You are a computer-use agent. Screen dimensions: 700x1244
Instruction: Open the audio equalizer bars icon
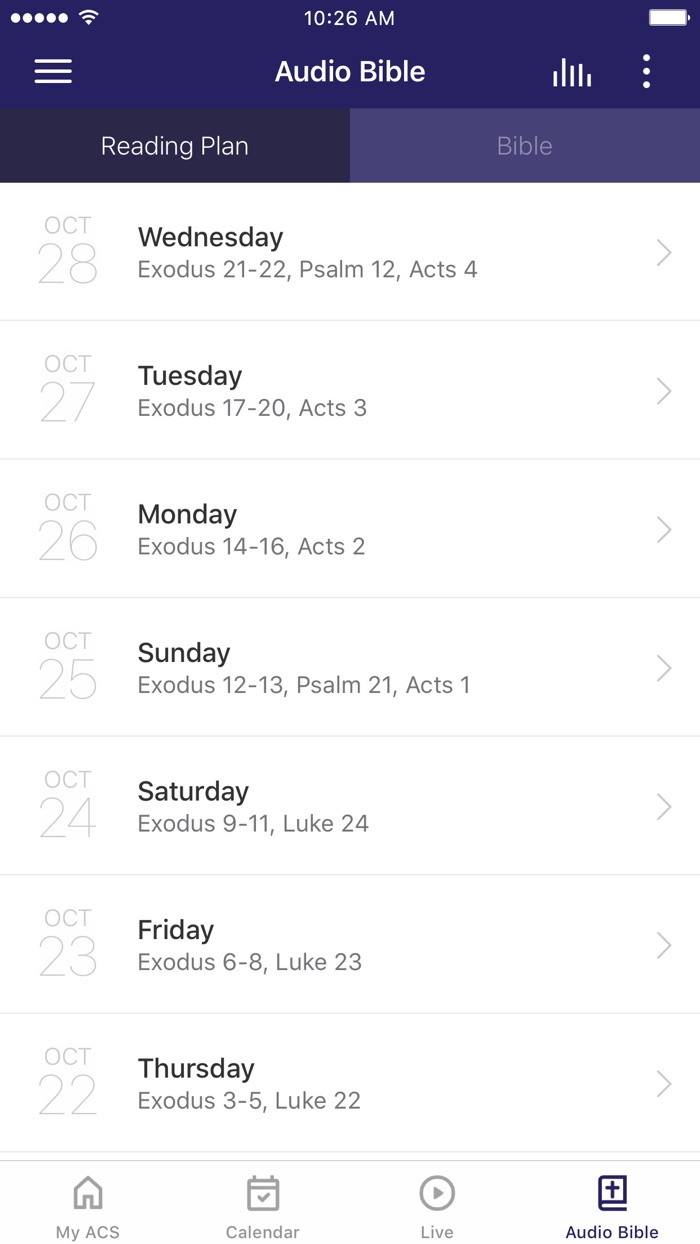click(x=572, y=72)
